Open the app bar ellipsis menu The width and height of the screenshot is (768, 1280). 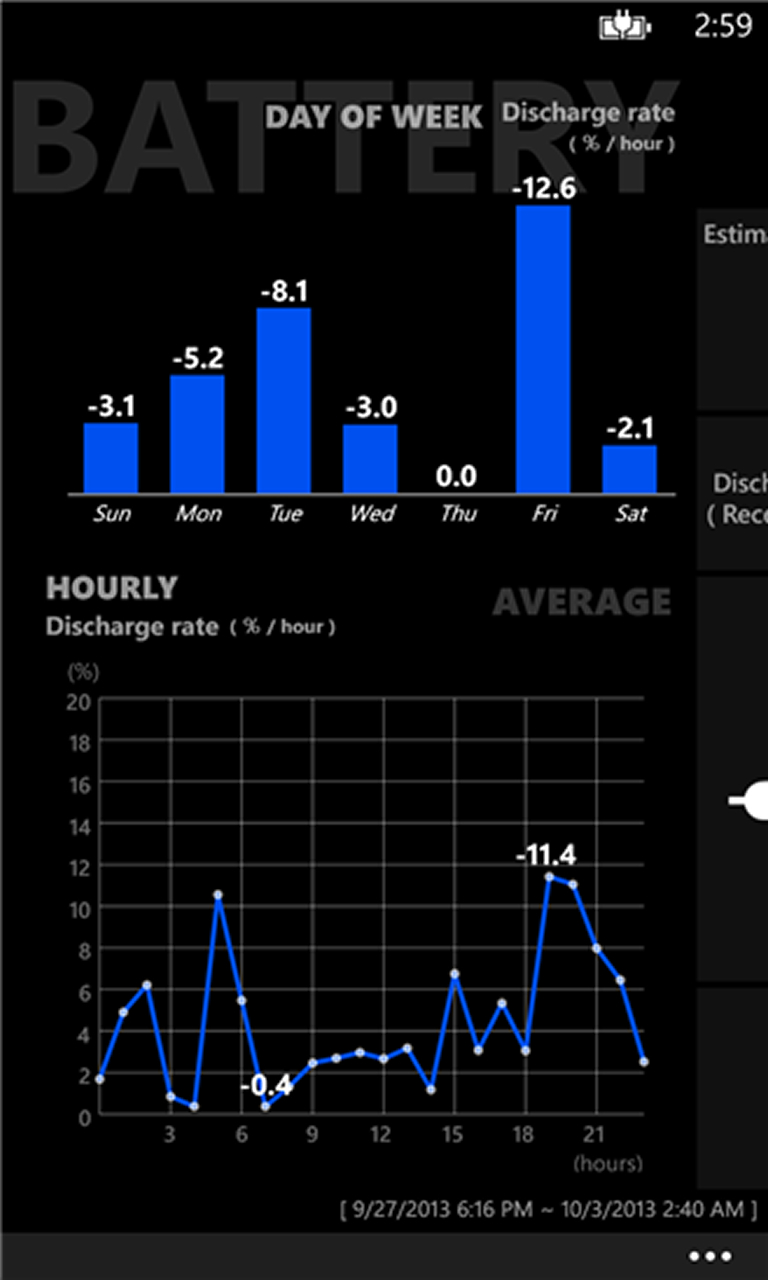pyautogui.click(x=711, y=1257)
